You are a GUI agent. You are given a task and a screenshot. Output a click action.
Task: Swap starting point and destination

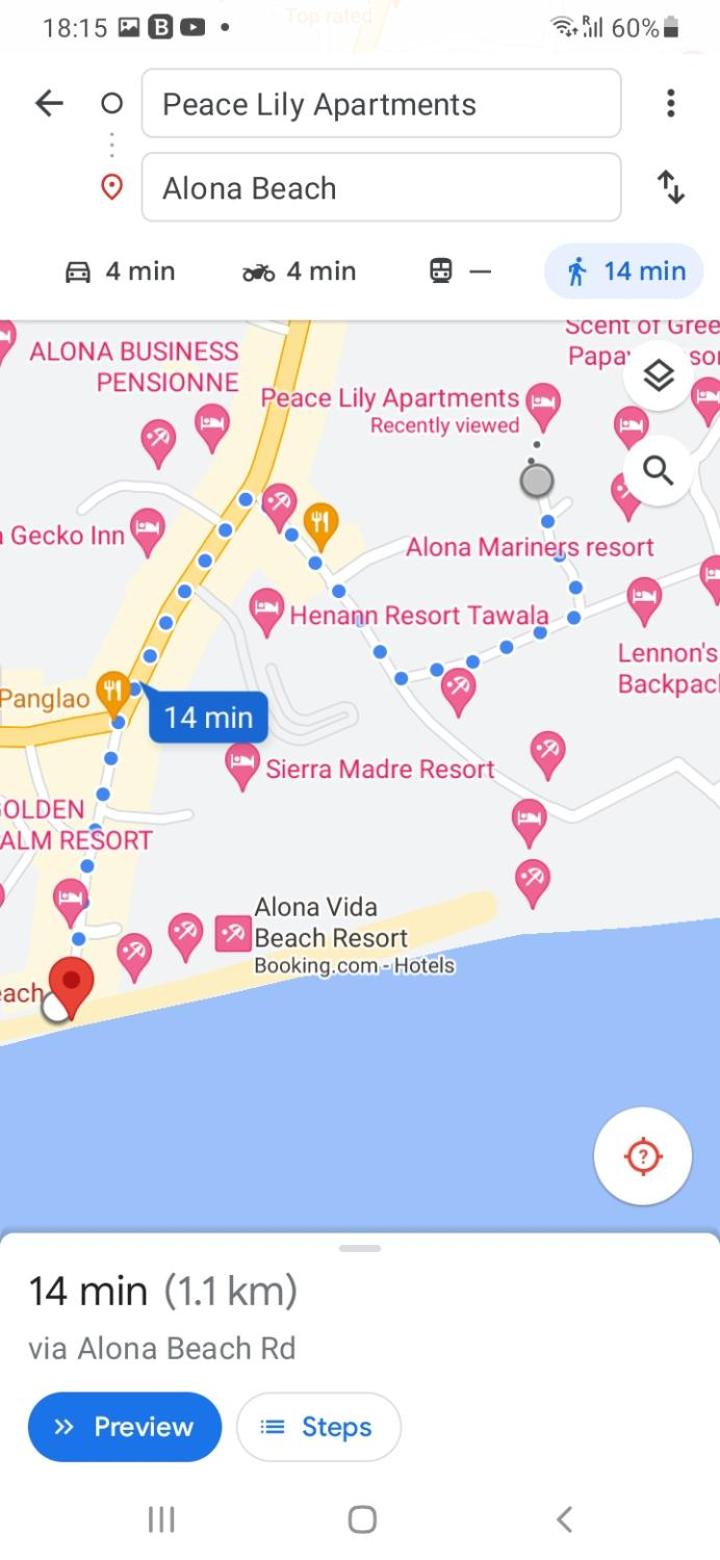point(670,187)
